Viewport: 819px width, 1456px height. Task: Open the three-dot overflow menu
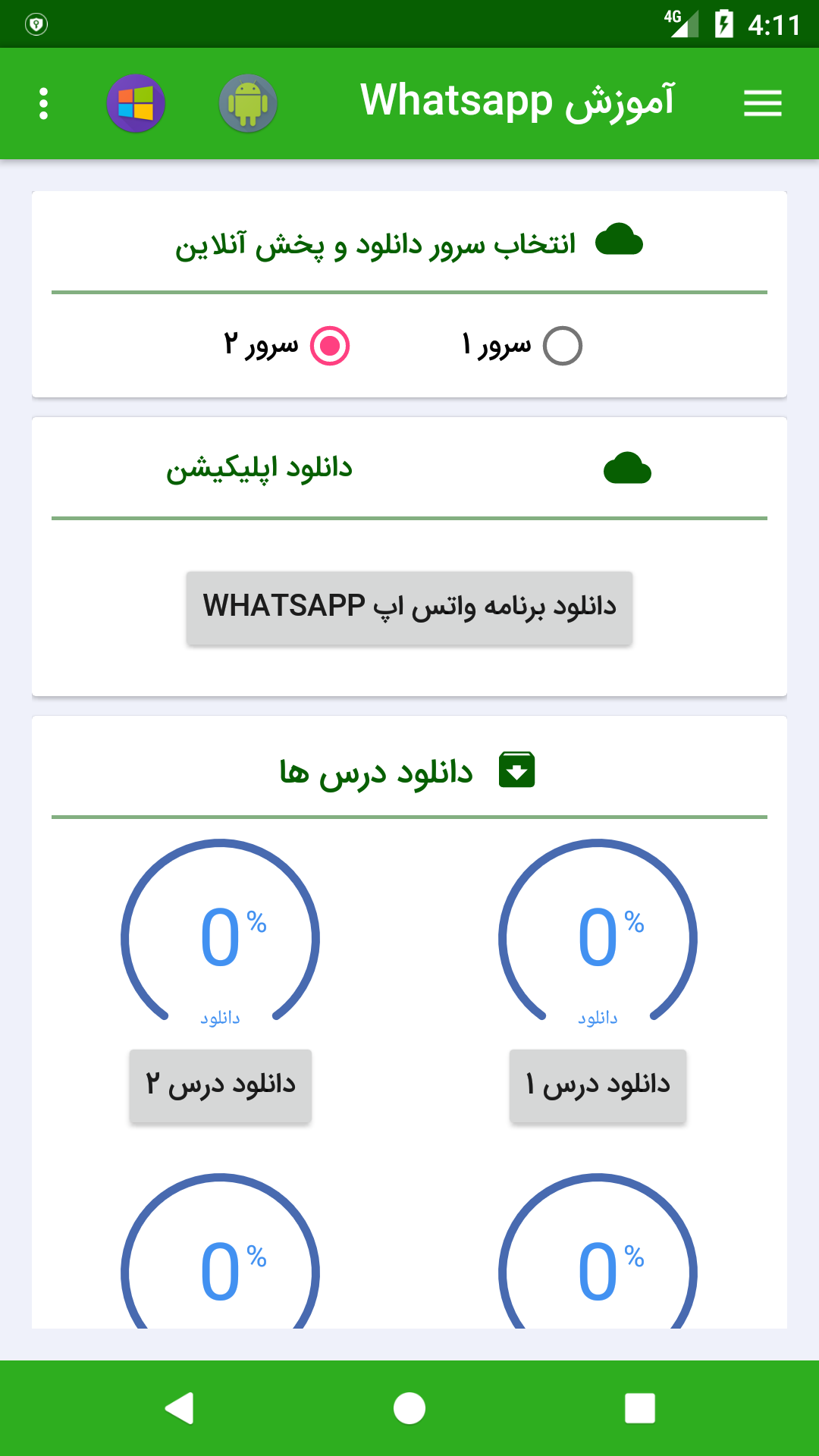[x=43, y=103]
